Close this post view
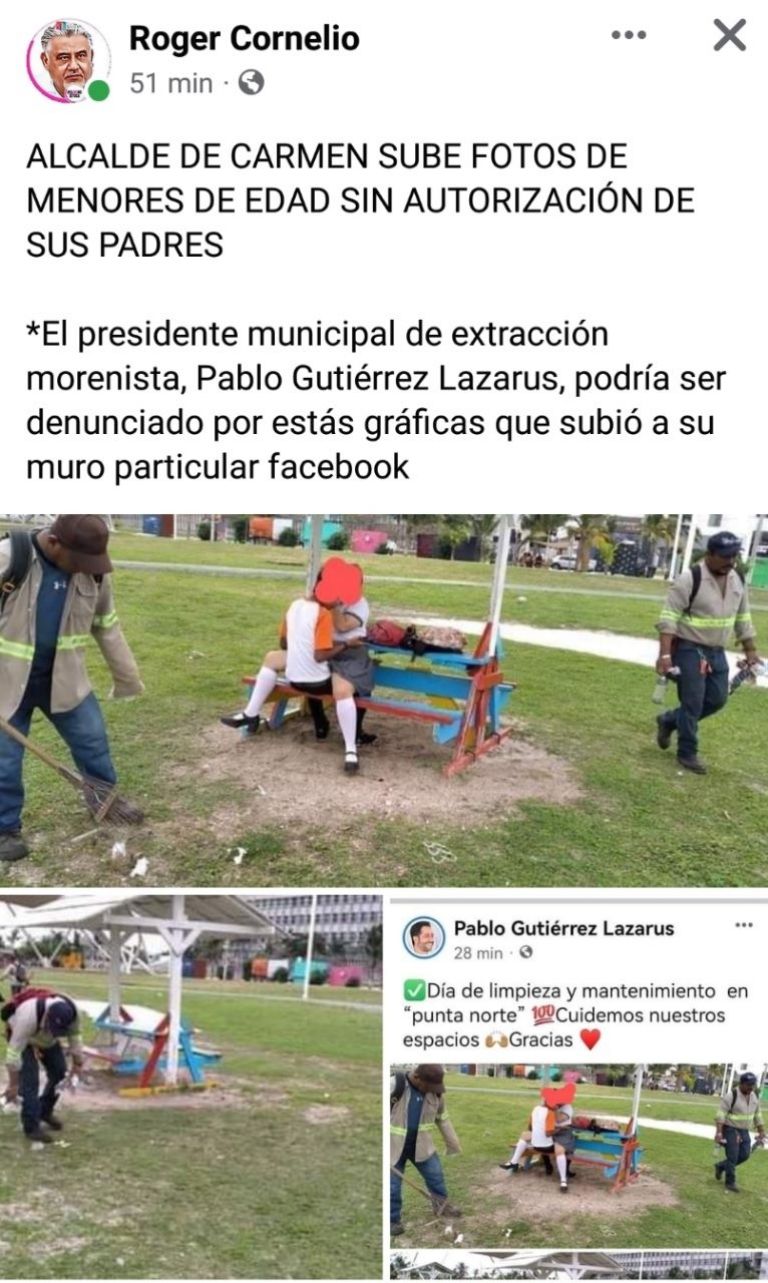The image size is (768, 1283). pos(729,36)
